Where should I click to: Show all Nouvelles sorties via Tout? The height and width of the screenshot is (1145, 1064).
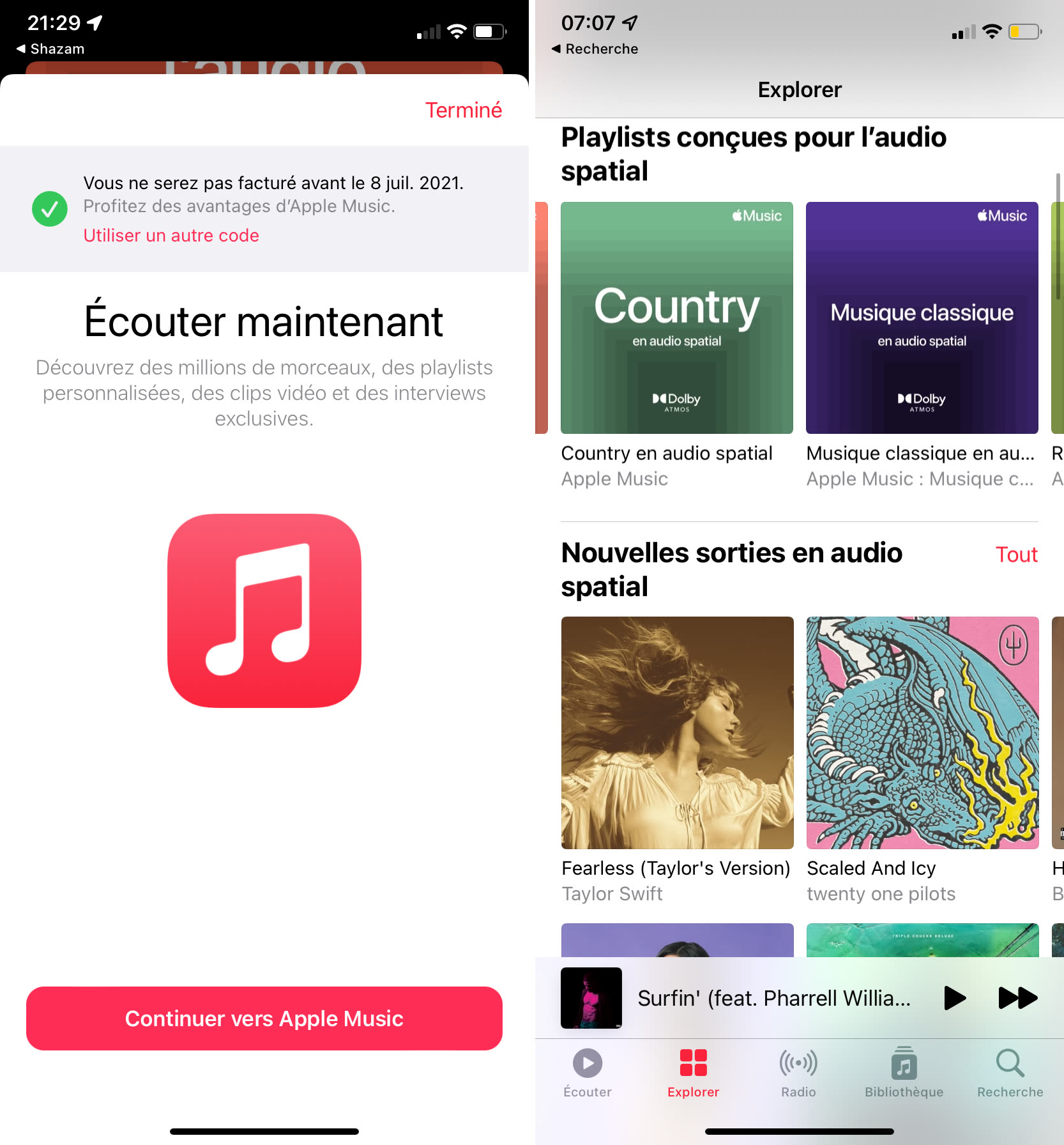tap(1016, 554)
